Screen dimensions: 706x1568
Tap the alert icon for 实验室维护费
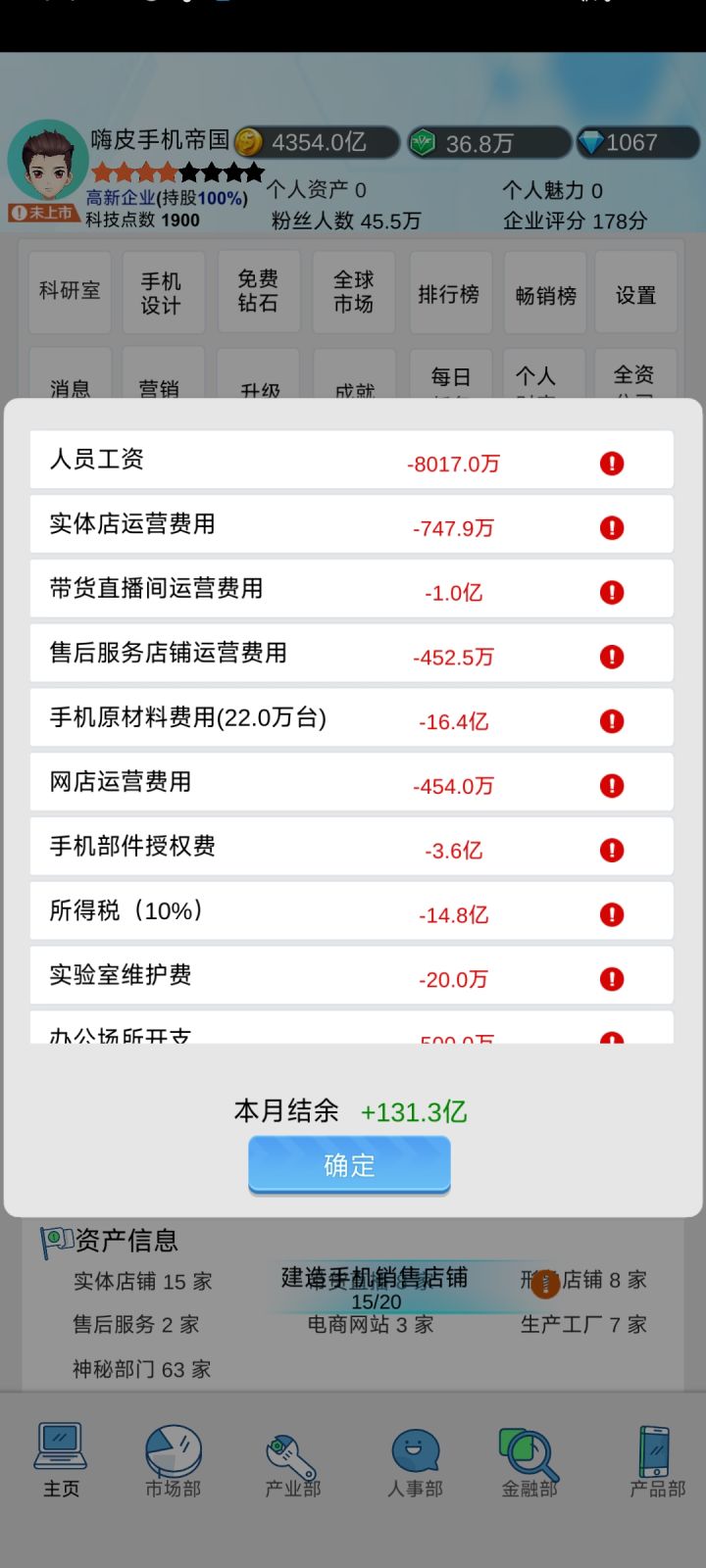pyautogui.click(x=612, y=979)
